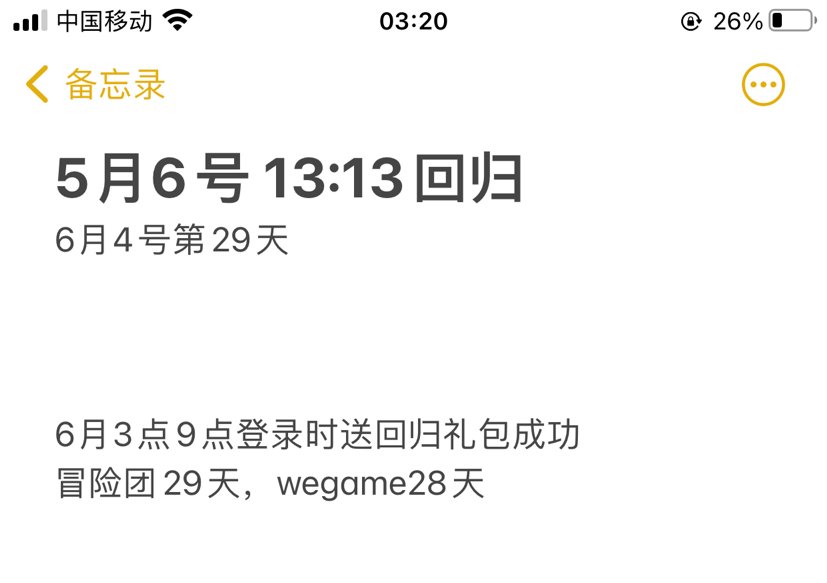Screen dimensions: 827x583
Task: Open the more options ellipsis menu
Action: click(x=763, y=85)
